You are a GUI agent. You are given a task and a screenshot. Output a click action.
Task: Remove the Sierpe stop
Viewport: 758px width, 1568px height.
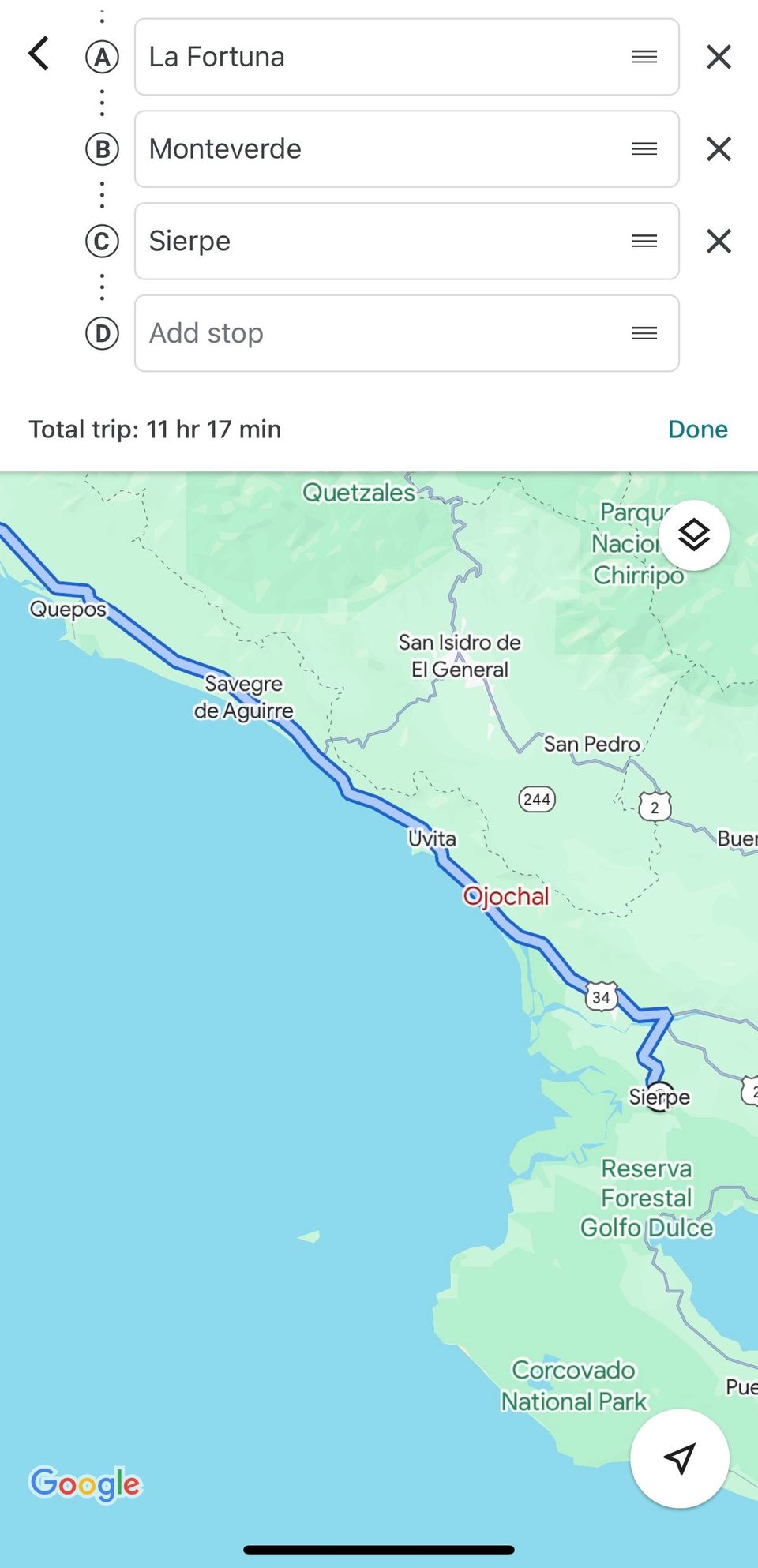[x=719, y=241]
